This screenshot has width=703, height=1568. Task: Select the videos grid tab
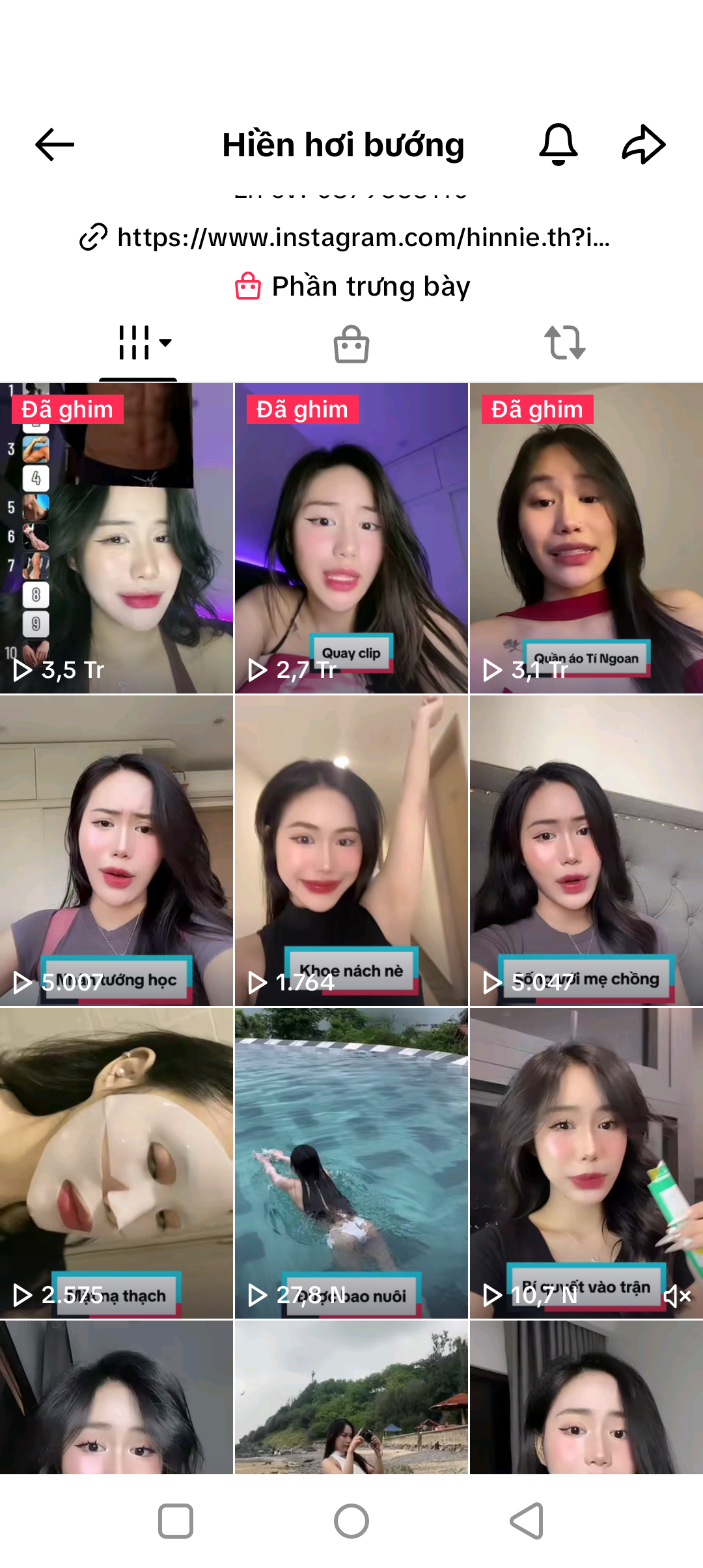tap(138, 343)
